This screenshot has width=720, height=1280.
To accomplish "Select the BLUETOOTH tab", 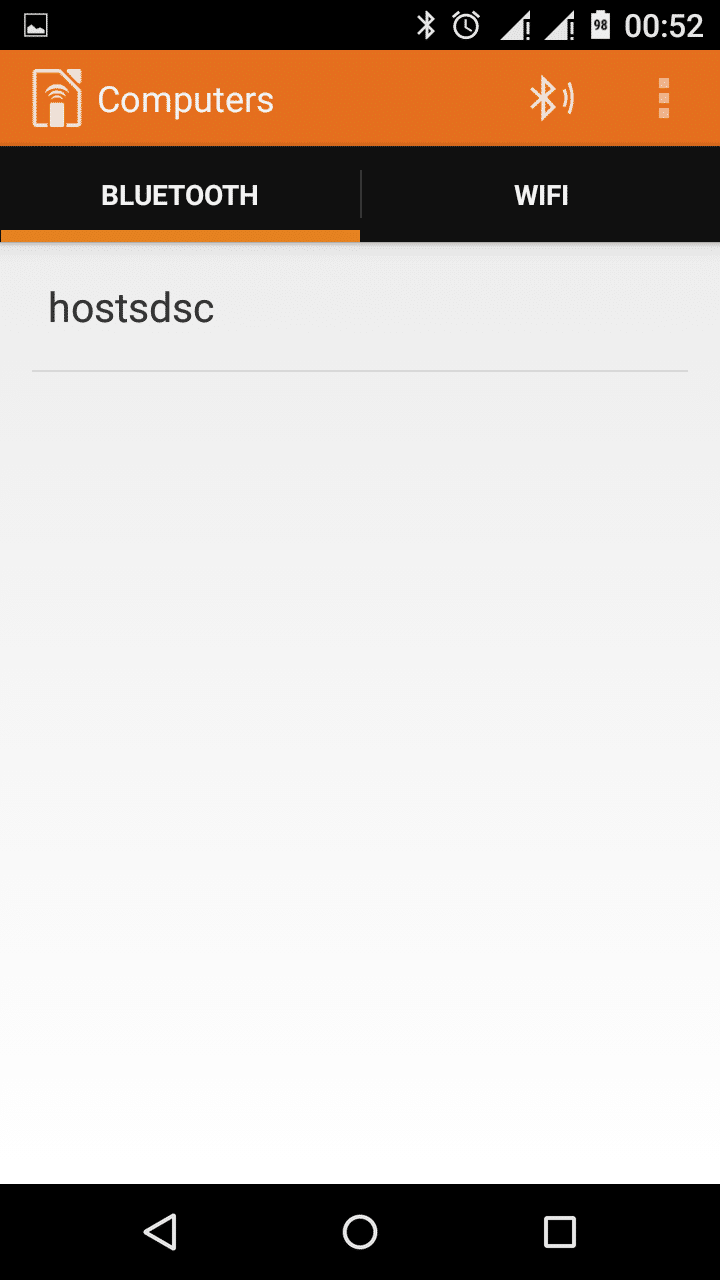I will [180, 195].
